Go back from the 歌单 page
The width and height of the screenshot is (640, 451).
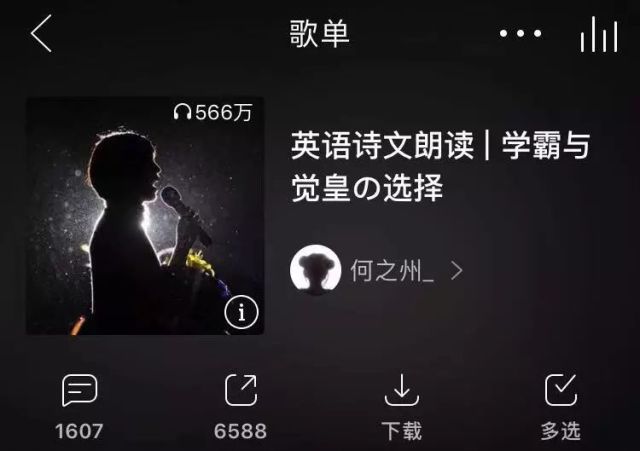click(x=40, y=35)
